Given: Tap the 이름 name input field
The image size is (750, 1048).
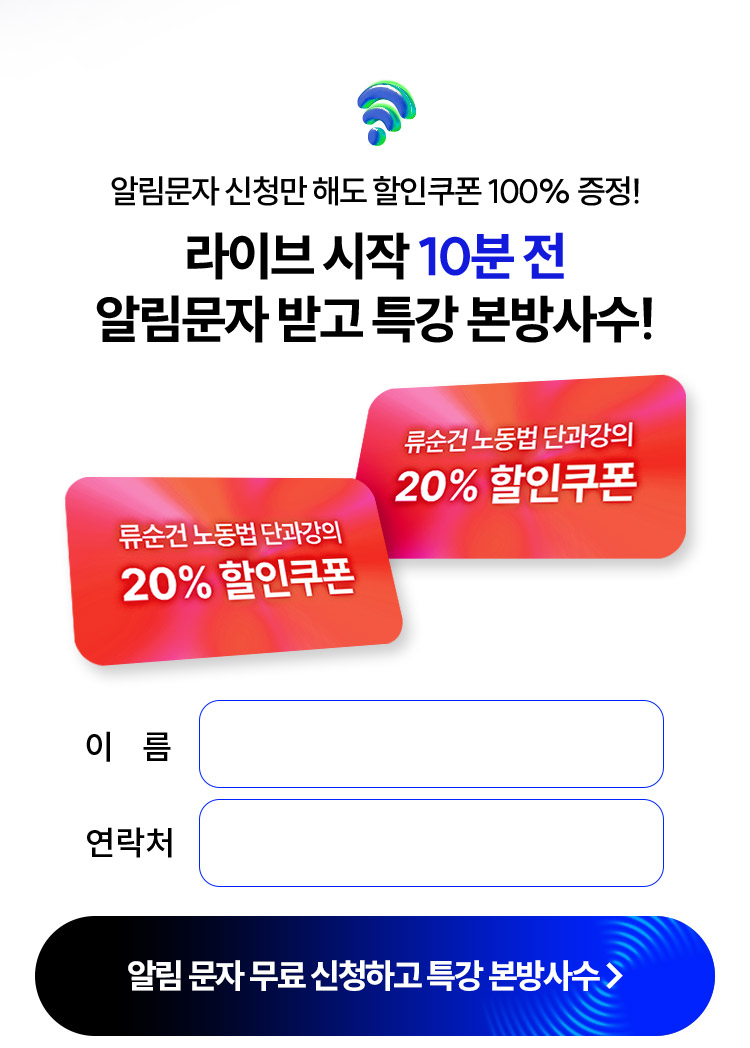Looking at the screenshot, I should [431, 744].
